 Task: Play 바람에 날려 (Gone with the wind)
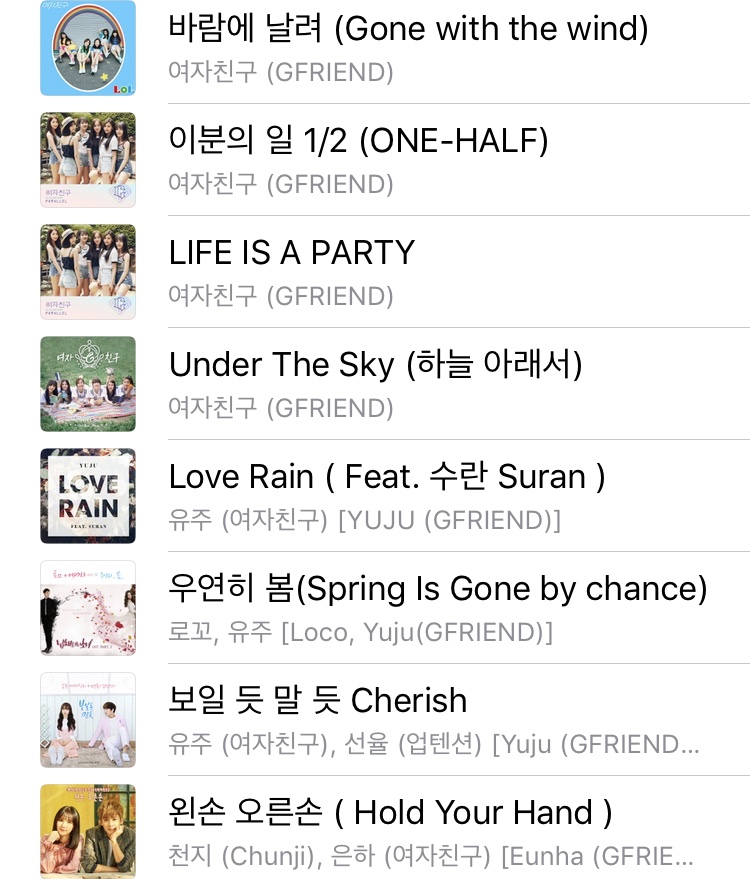(x=408, y=30)
